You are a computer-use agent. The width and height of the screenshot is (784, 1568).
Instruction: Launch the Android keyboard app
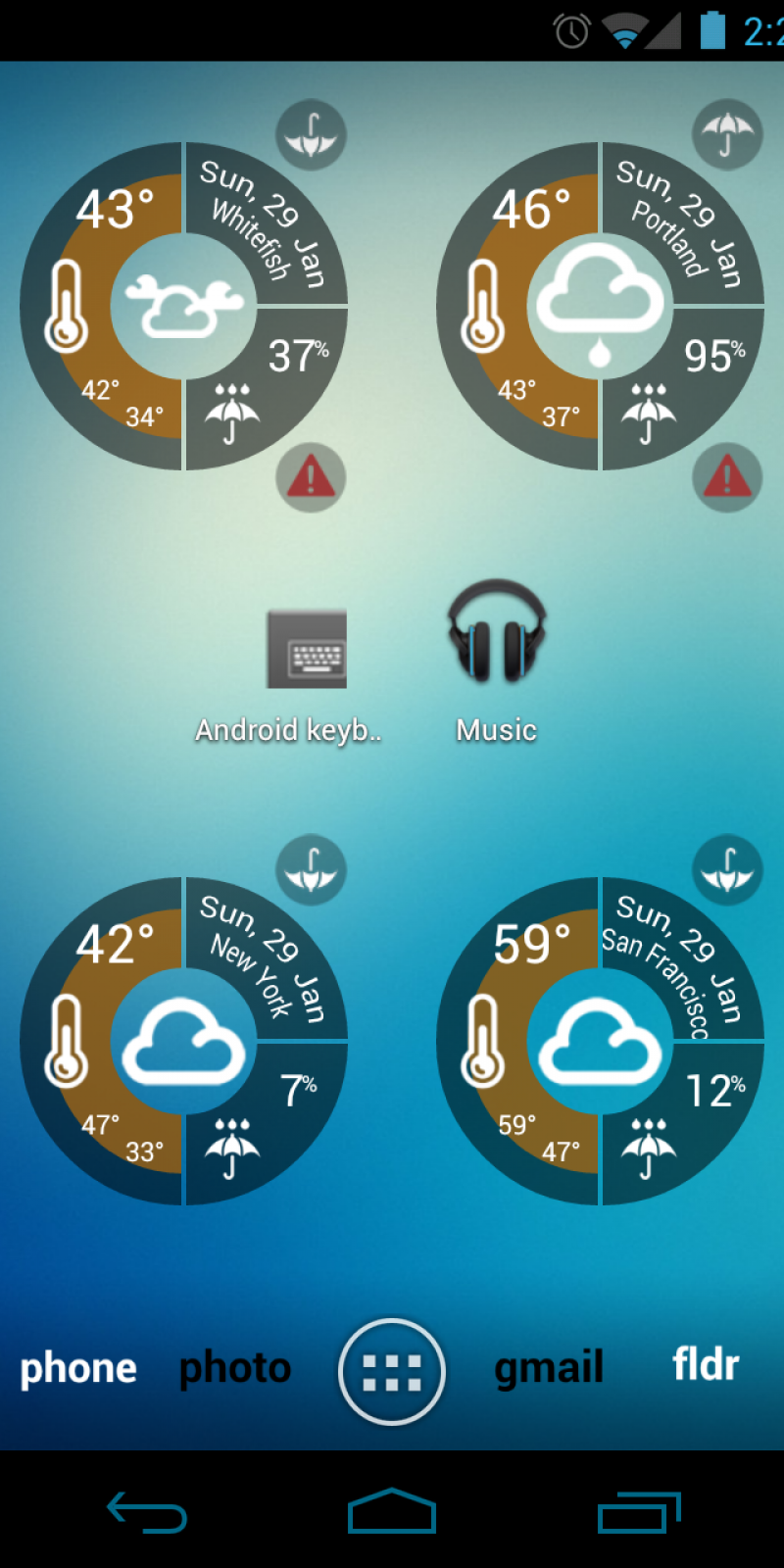click(x=307, y=650)
